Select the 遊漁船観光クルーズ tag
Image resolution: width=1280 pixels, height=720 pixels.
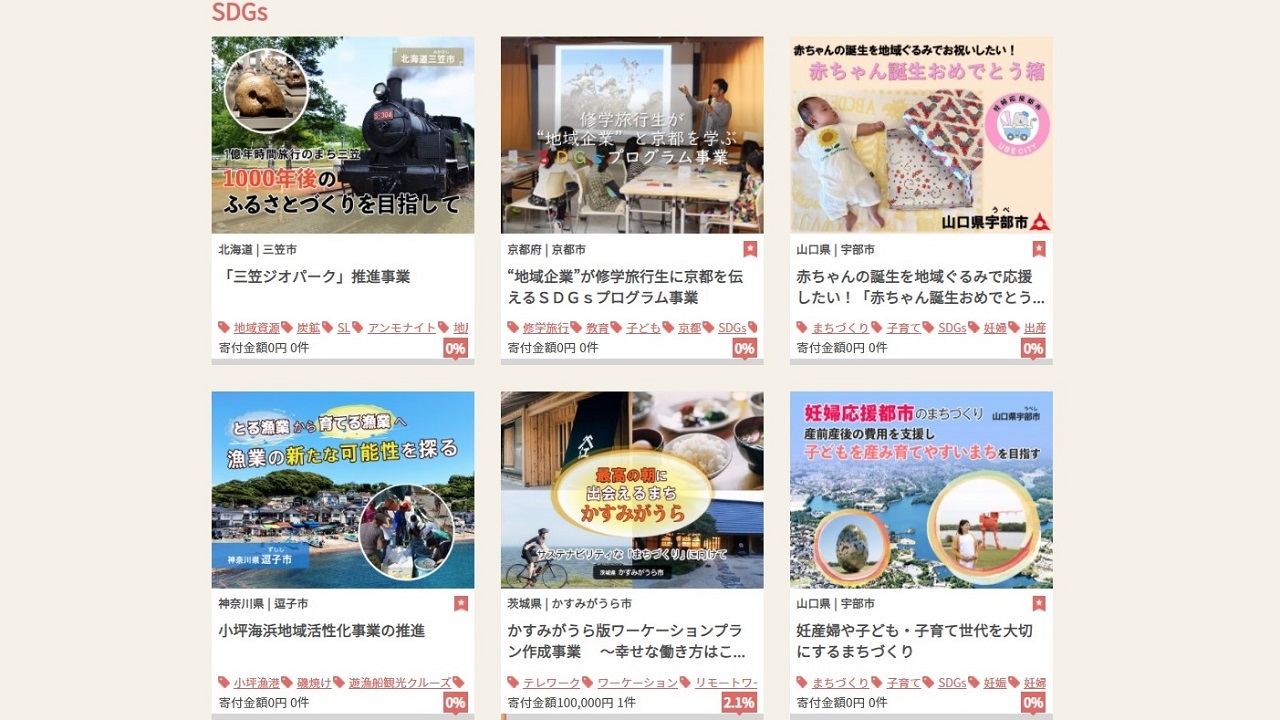400,683
